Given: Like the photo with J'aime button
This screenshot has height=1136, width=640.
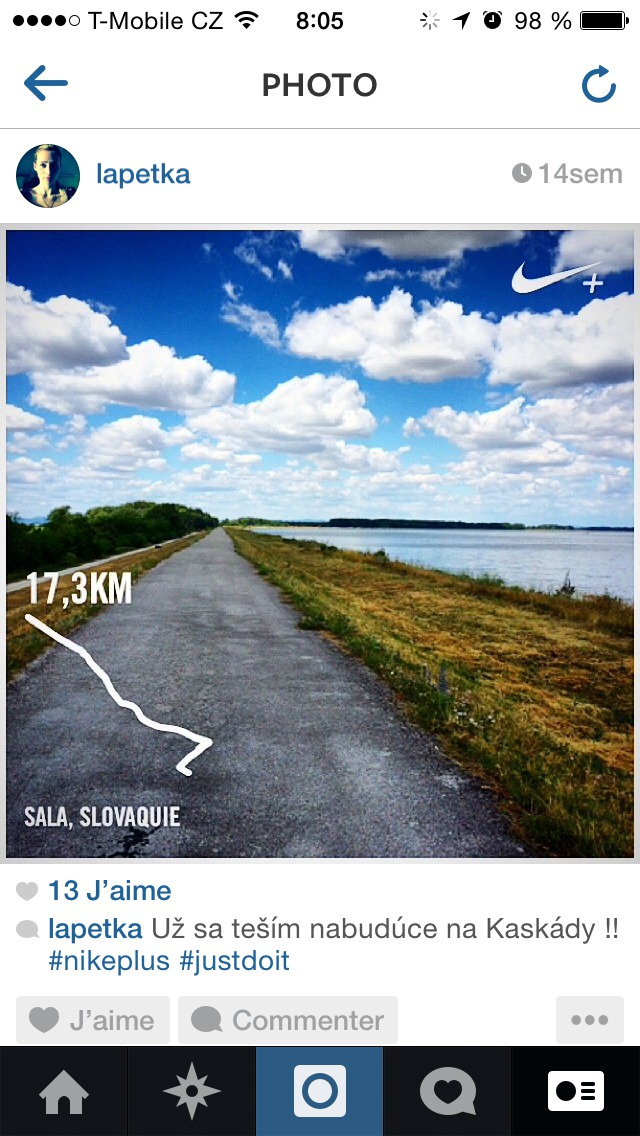Looking at the screenshot, I should (93, 1020).
